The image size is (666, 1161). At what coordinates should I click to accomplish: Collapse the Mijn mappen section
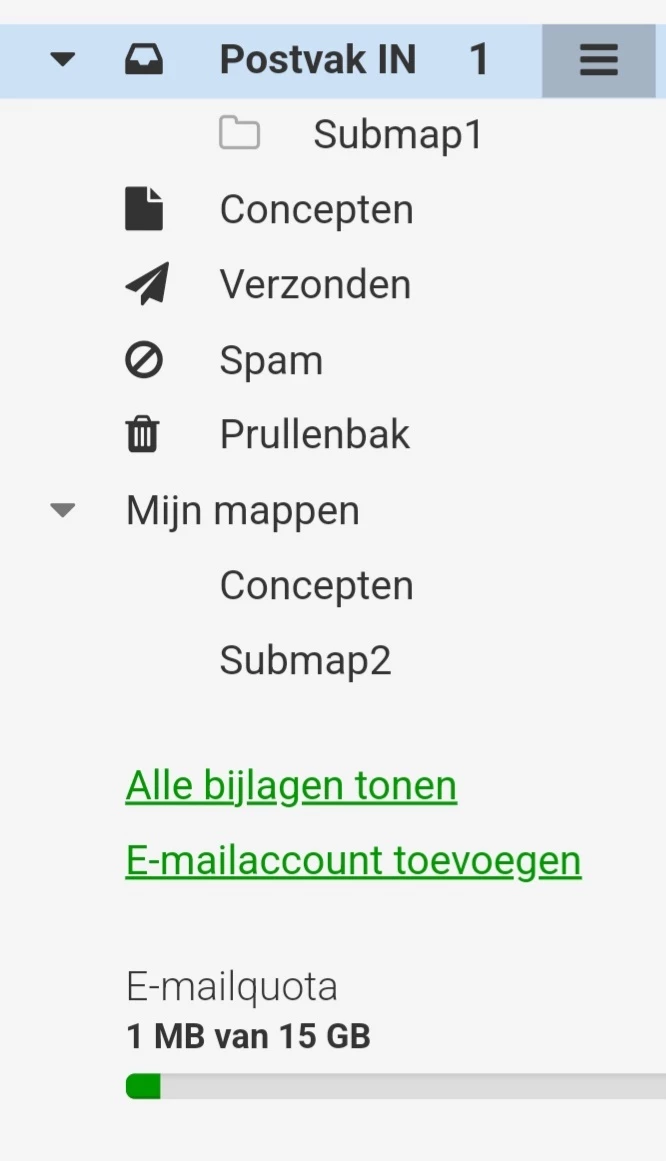click(62, 511)
